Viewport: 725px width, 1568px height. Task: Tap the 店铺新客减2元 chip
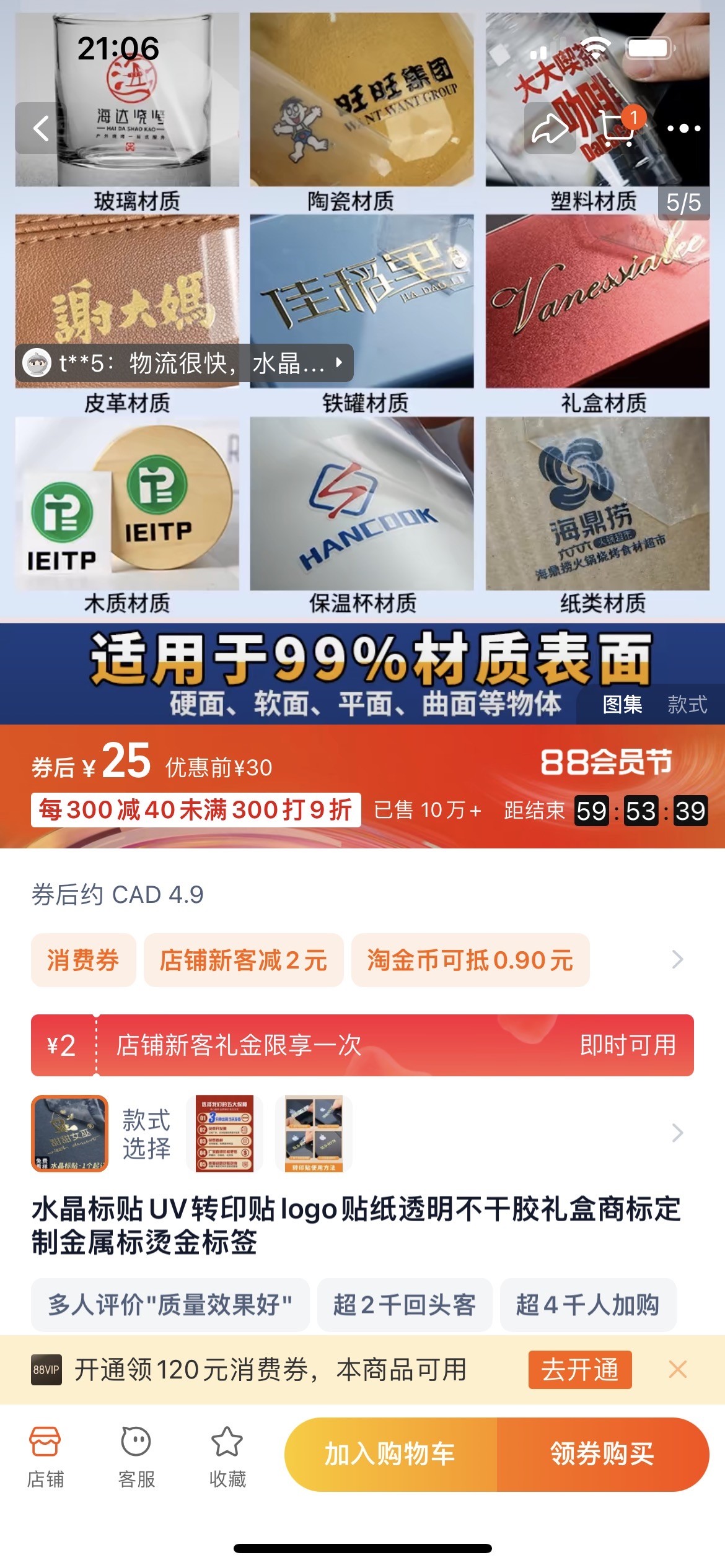244,960
